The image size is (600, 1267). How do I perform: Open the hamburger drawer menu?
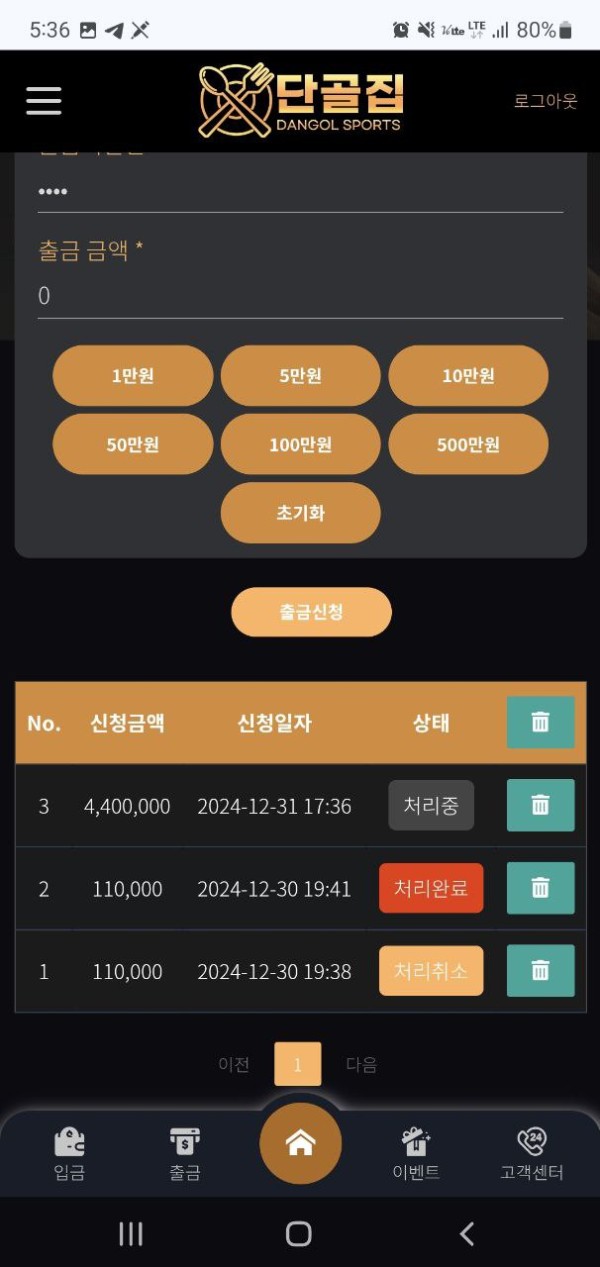44,100
